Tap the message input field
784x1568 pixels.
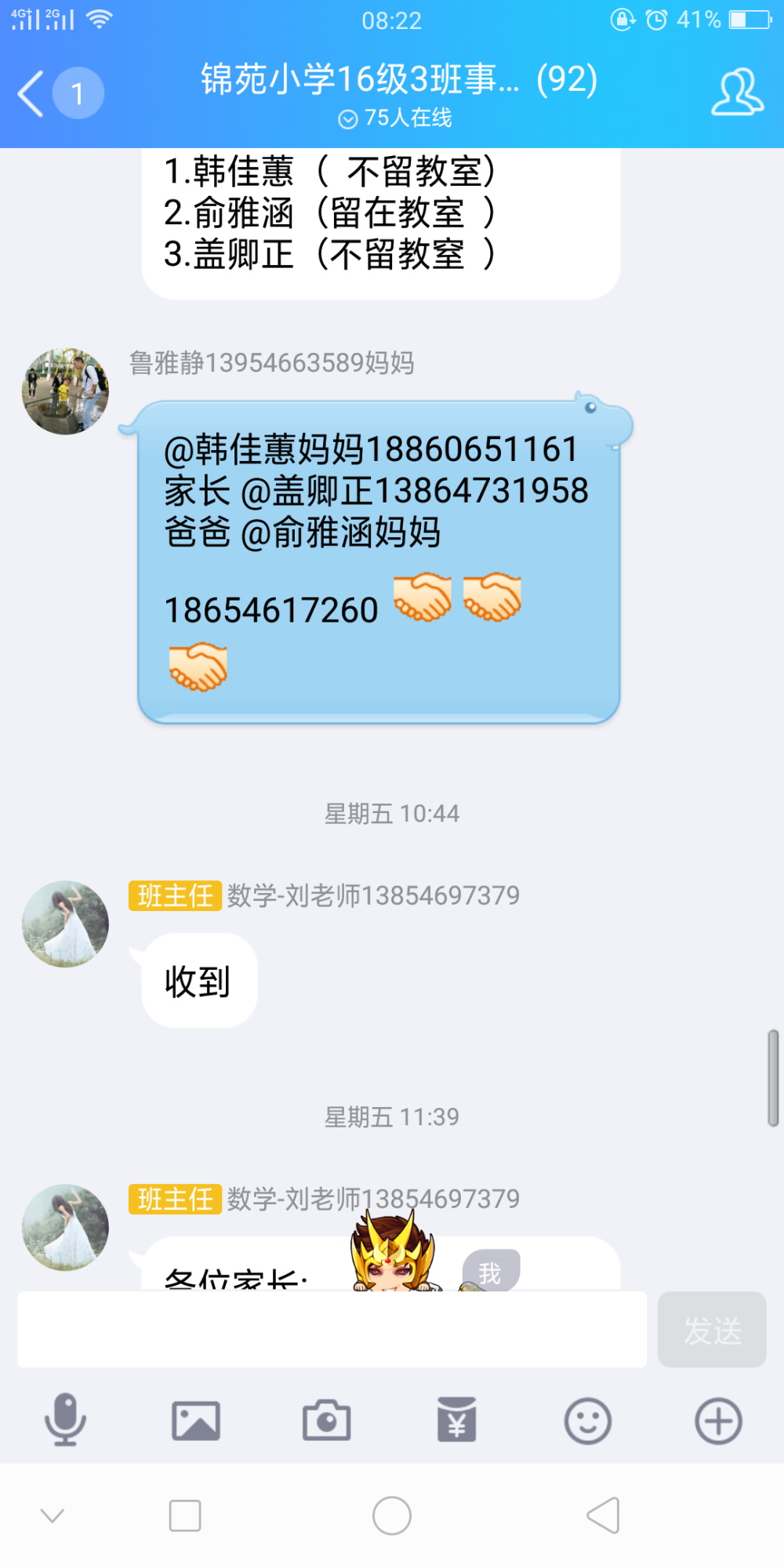click(x=332, y=1330)
